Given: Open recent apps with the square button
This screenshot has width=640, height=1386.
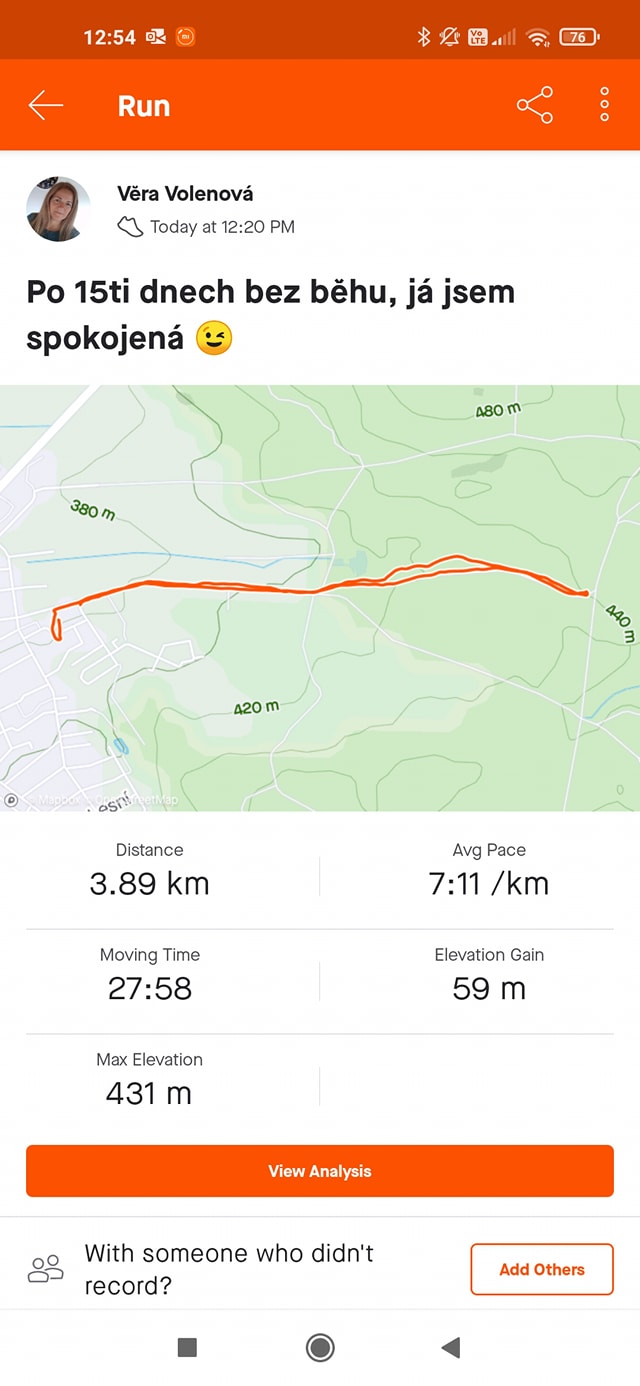Looking at the screenshot, I should (187, 1347).
